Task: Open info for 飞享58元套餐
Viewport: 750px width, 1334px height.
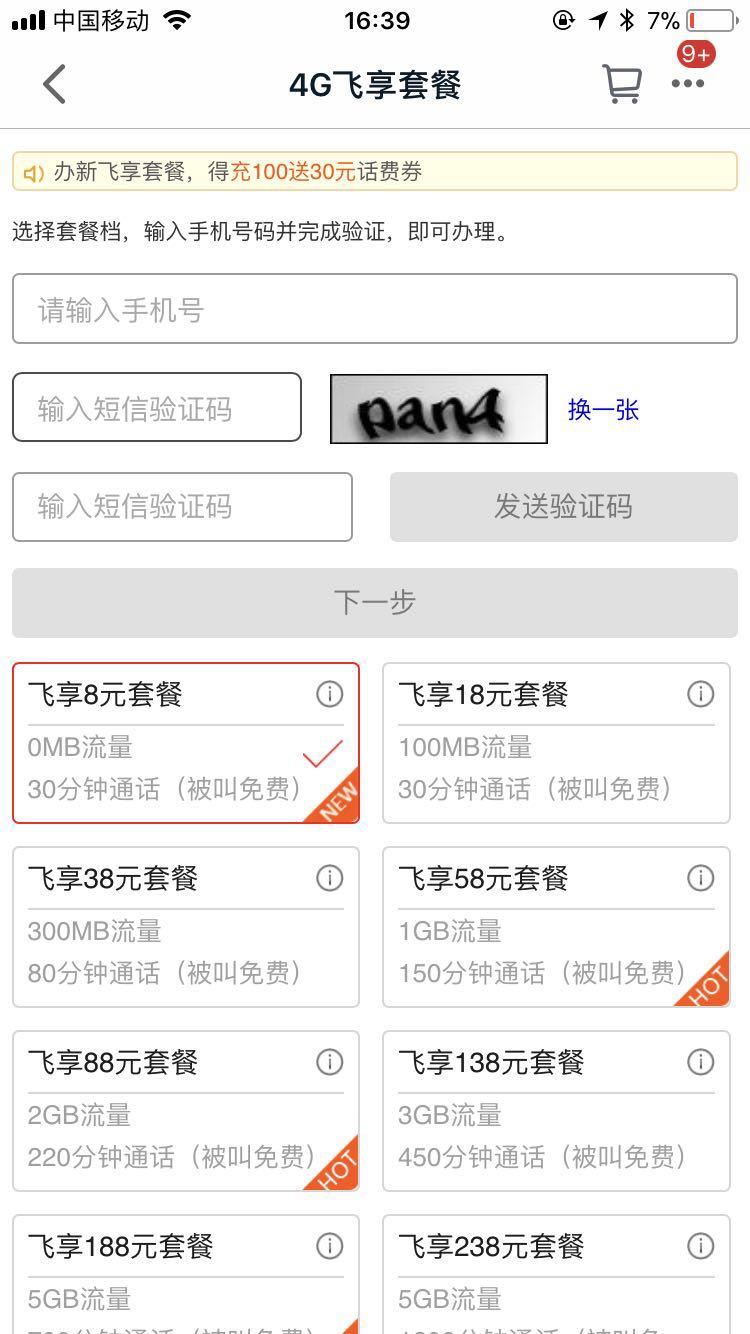Action: tap(700, 878)
